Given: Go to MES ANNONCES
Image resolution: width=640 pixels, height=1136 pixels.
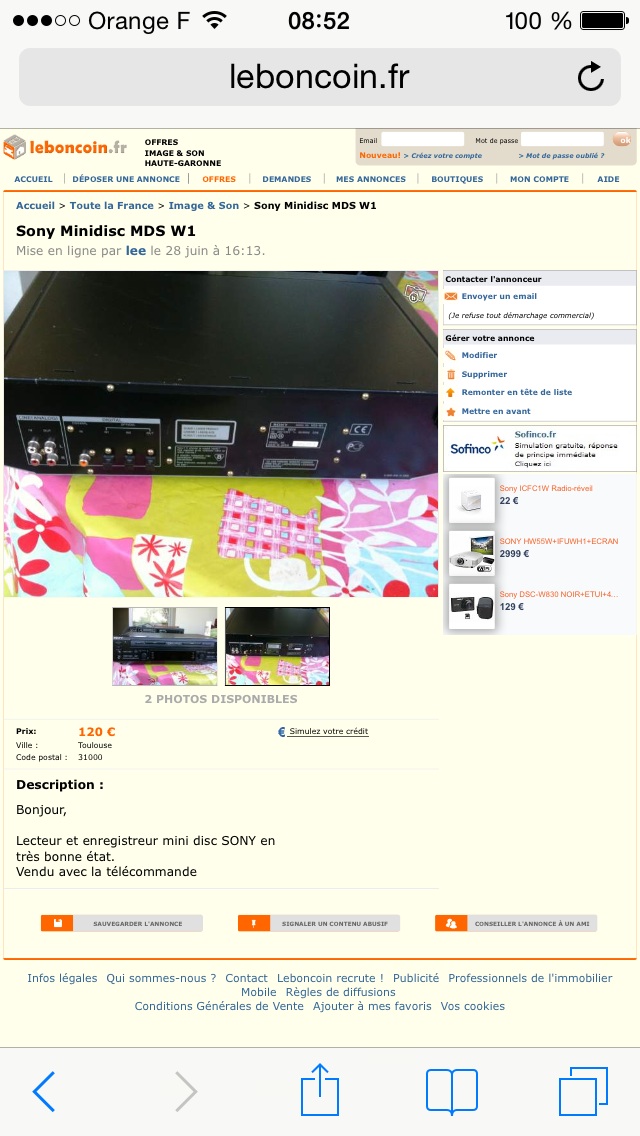Looking at the screenshot, I should (x=370, y=179).
